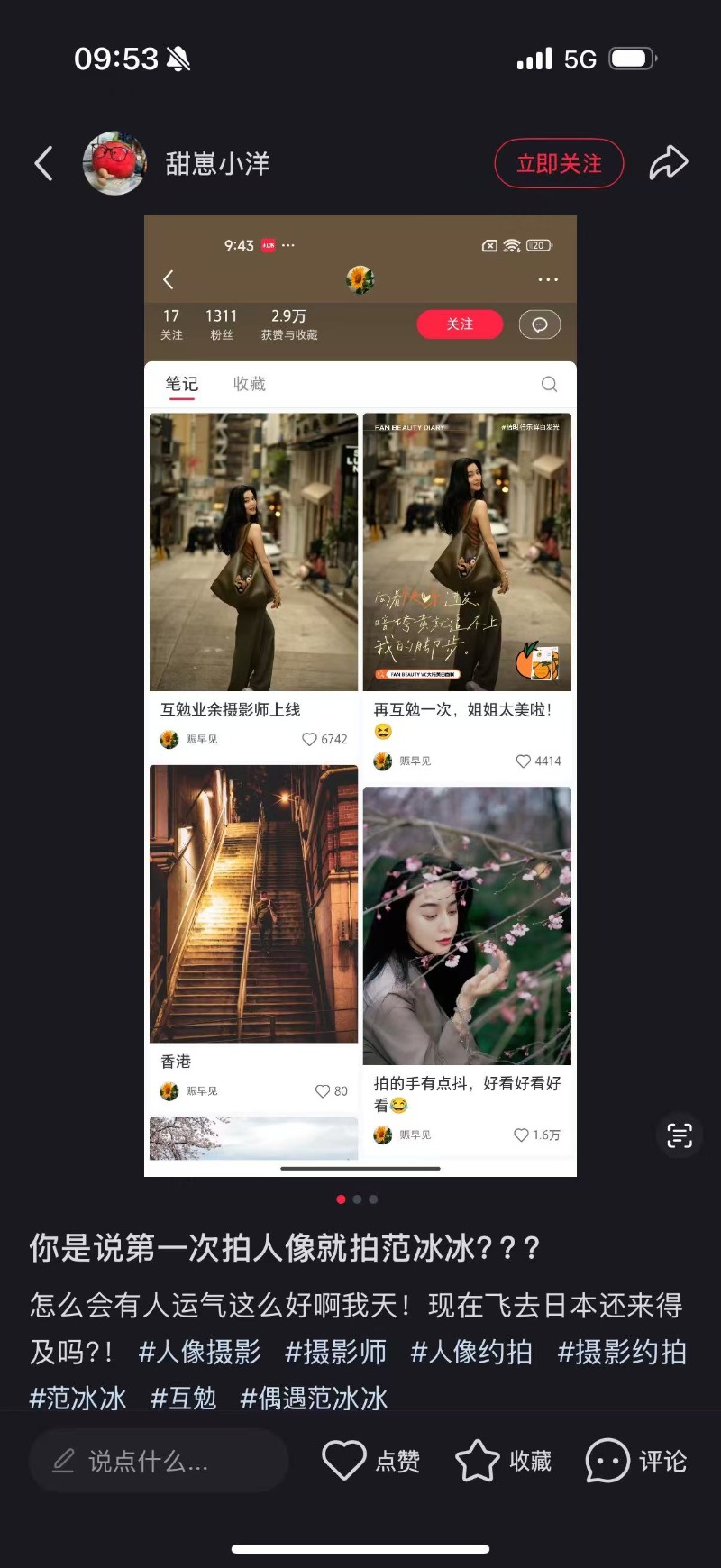Save the post with 收藏
Viewport: 721px width, 1568px height.
(504, 1461)
